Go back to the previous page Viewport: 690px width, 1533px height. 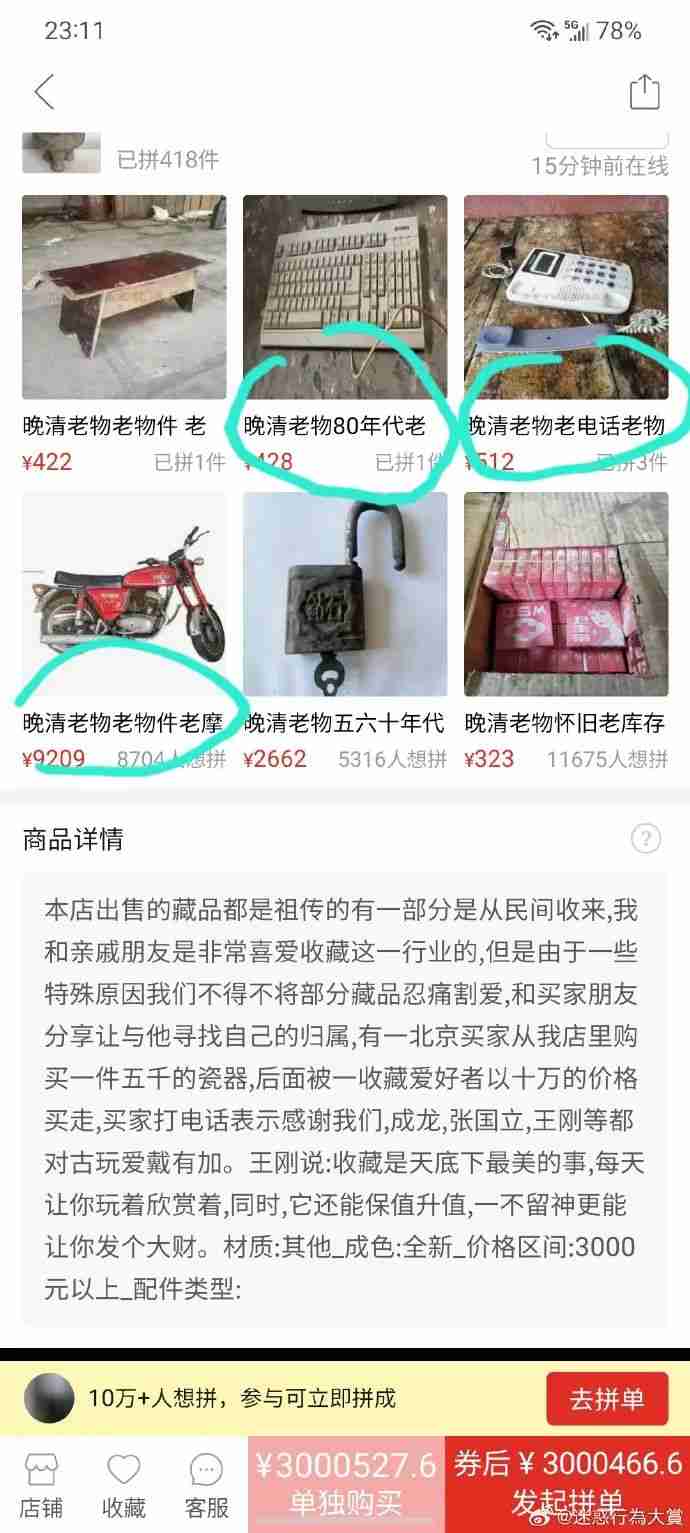click(44, 92)
